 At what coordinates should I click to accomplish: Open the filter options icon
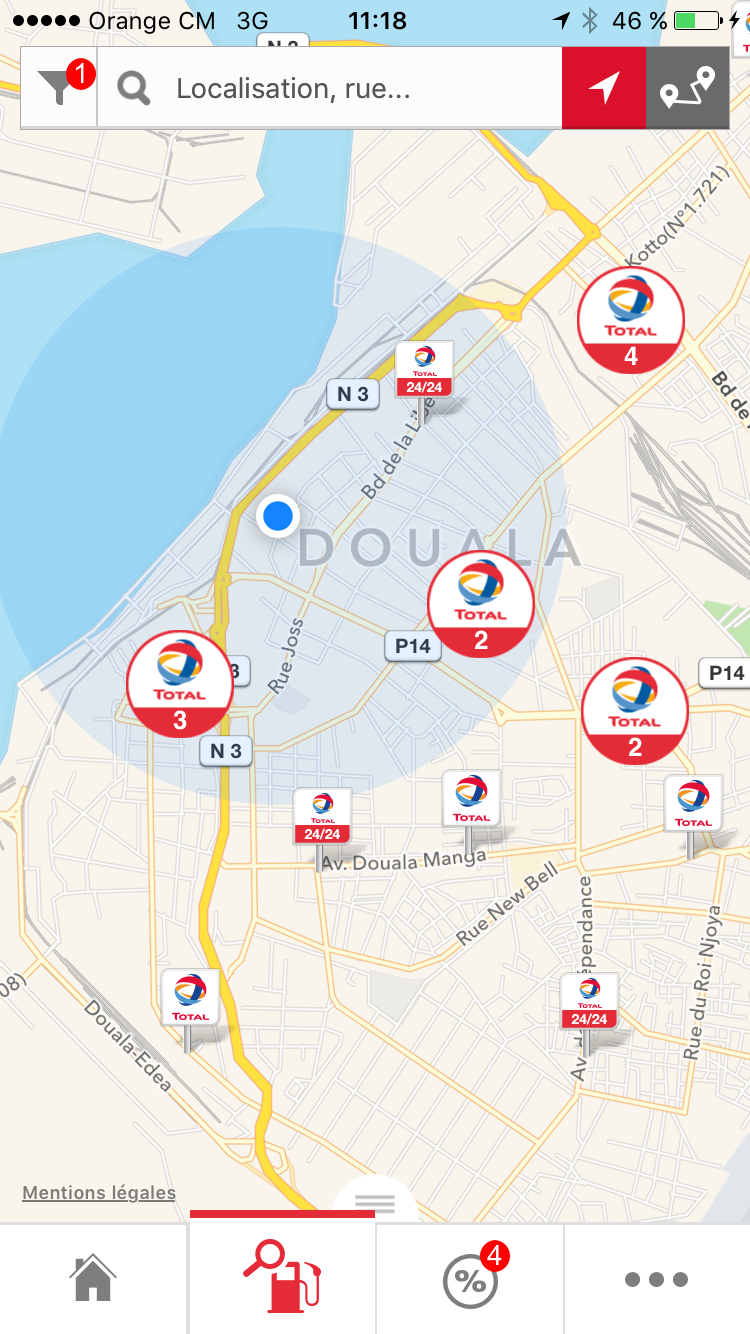point(59,88)
